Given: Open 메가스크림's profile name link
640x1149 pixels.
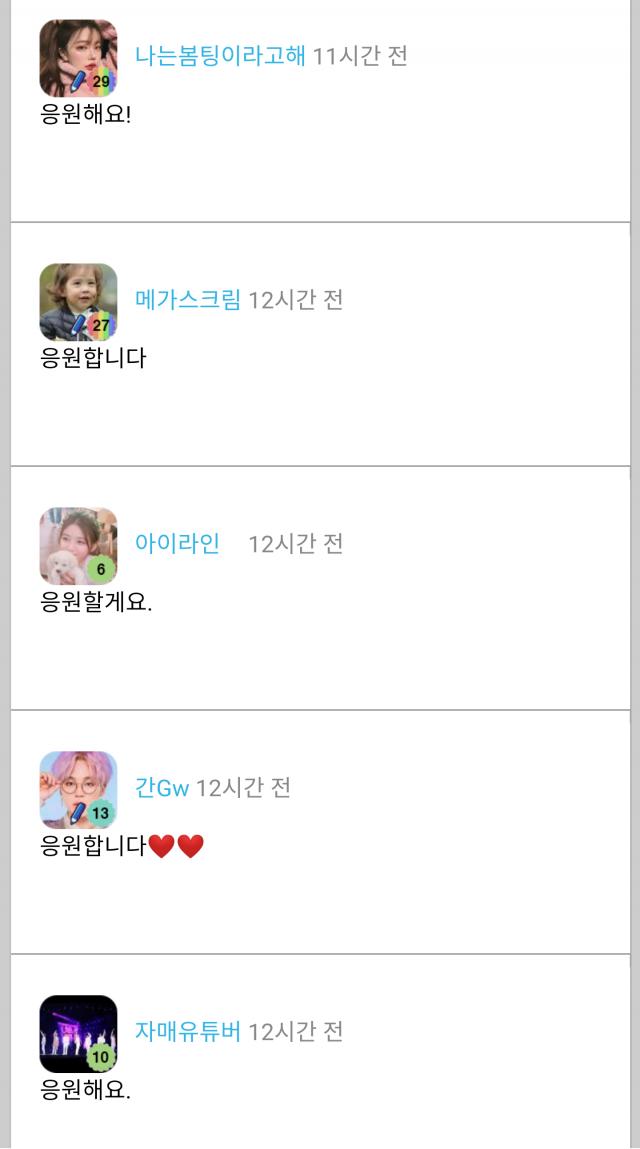Looking at the screenshot, I should click(188, 299).
